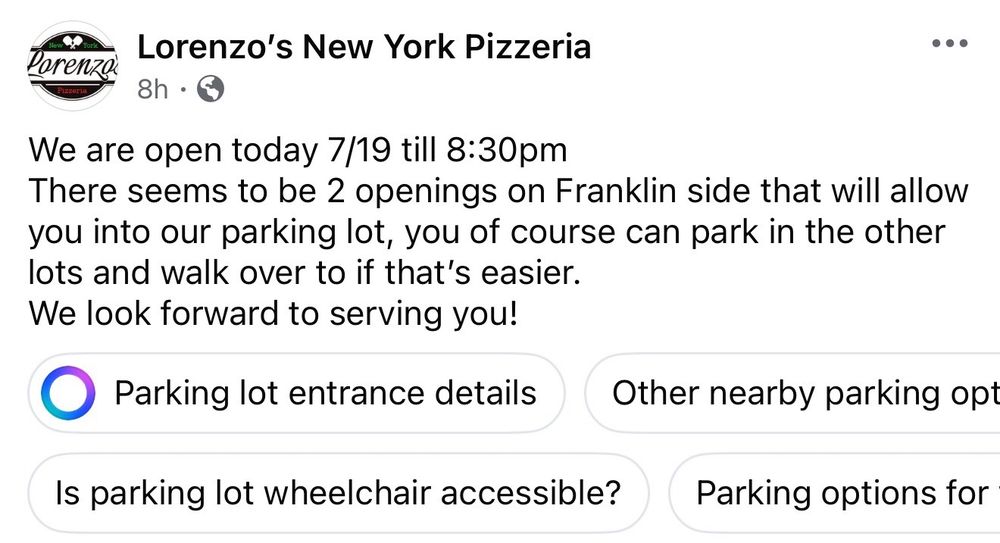This screenshot has width=1000, height=543.
Task: Open Lorenzo's New York Pizzeria page
Action: pos(363,46)
